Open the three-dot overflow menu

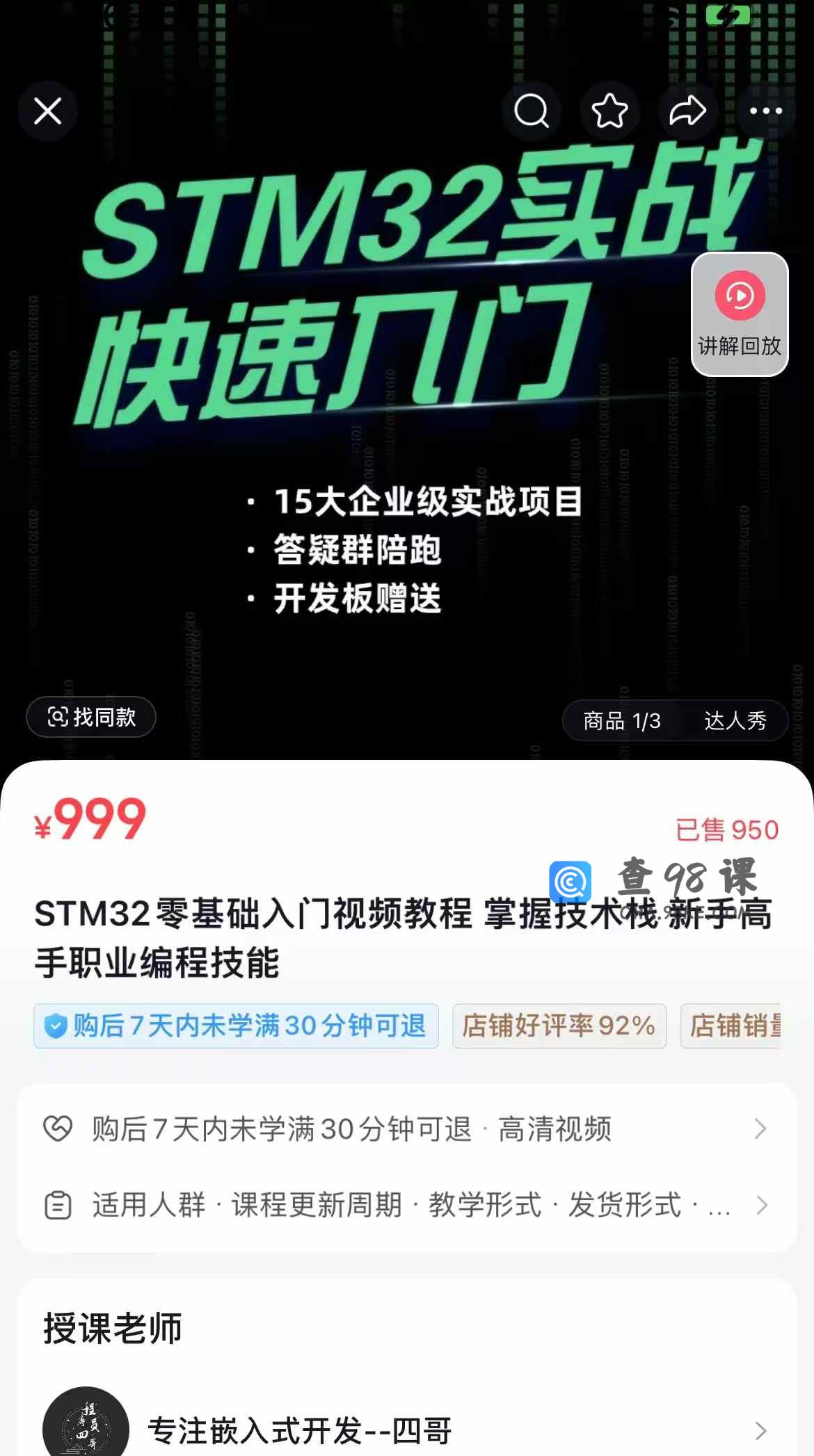pyautogui.click(x=765, y=111)
